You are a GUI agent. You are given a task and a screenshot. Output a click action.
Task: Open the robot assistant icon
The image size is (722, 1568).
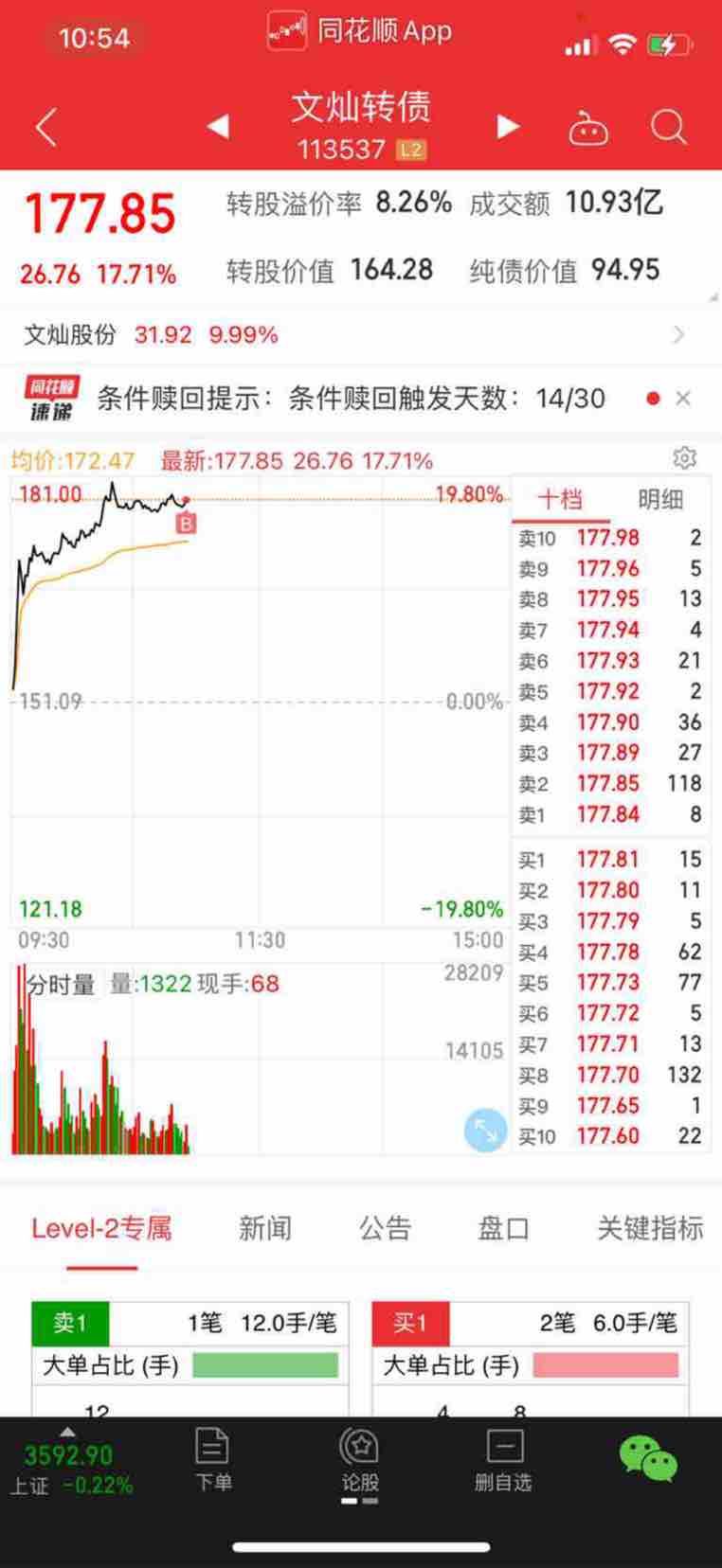point(587,127)
